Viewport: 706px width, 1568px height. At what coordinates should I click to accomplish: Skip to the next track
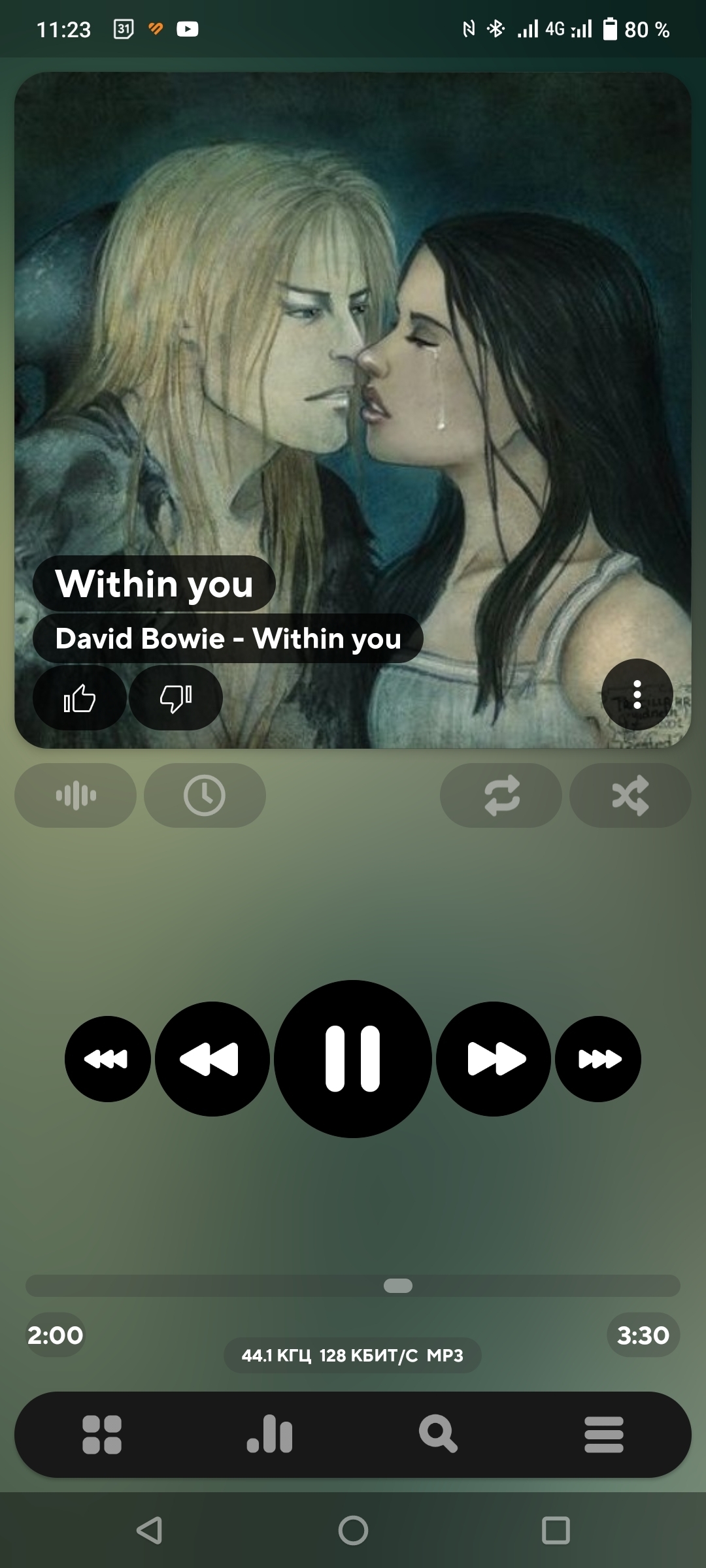tap(494, 1058)
